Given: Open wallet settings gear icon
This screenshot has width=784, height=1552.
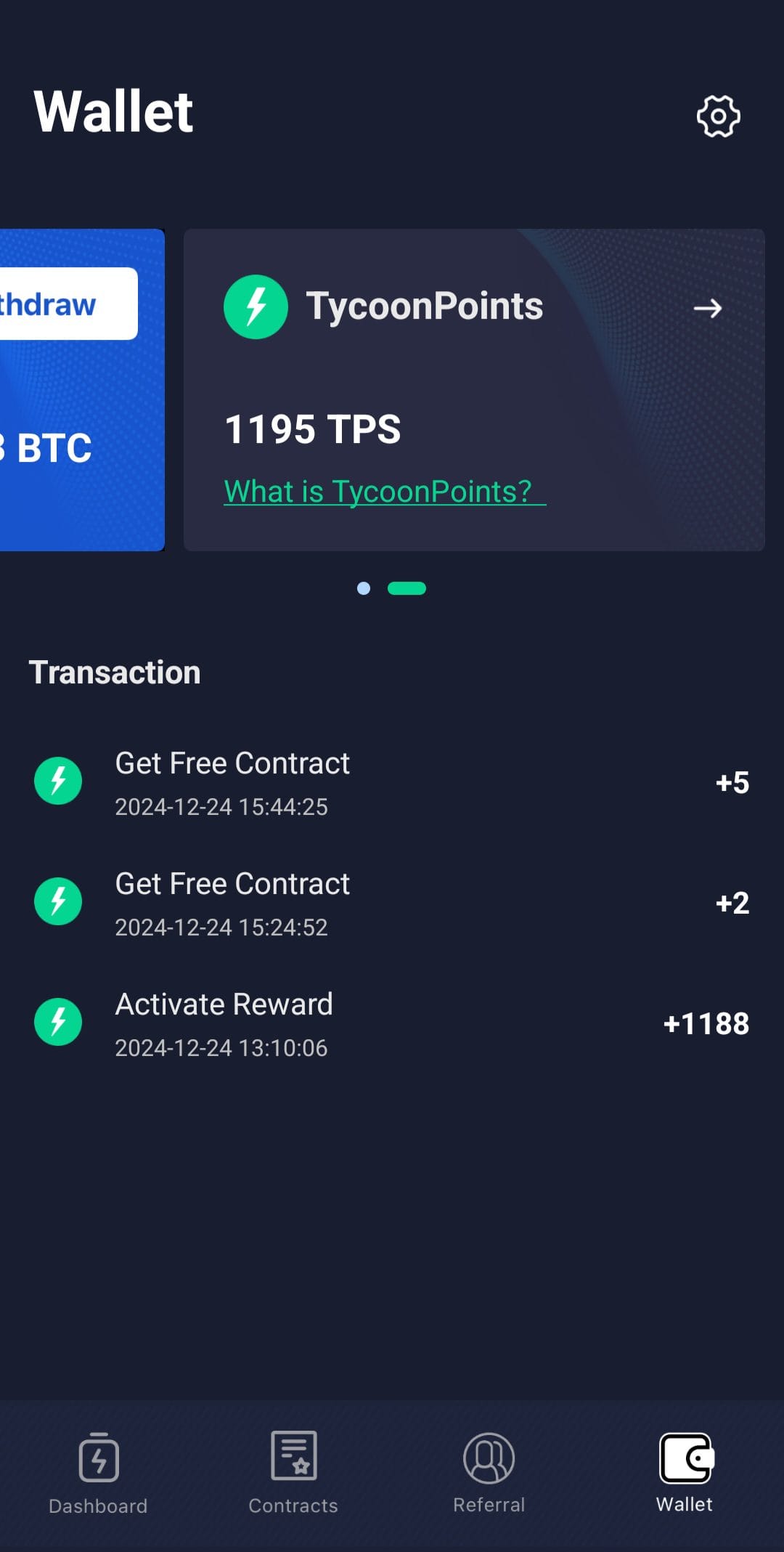Looking at the screenshot, I should tap(718, 116).
